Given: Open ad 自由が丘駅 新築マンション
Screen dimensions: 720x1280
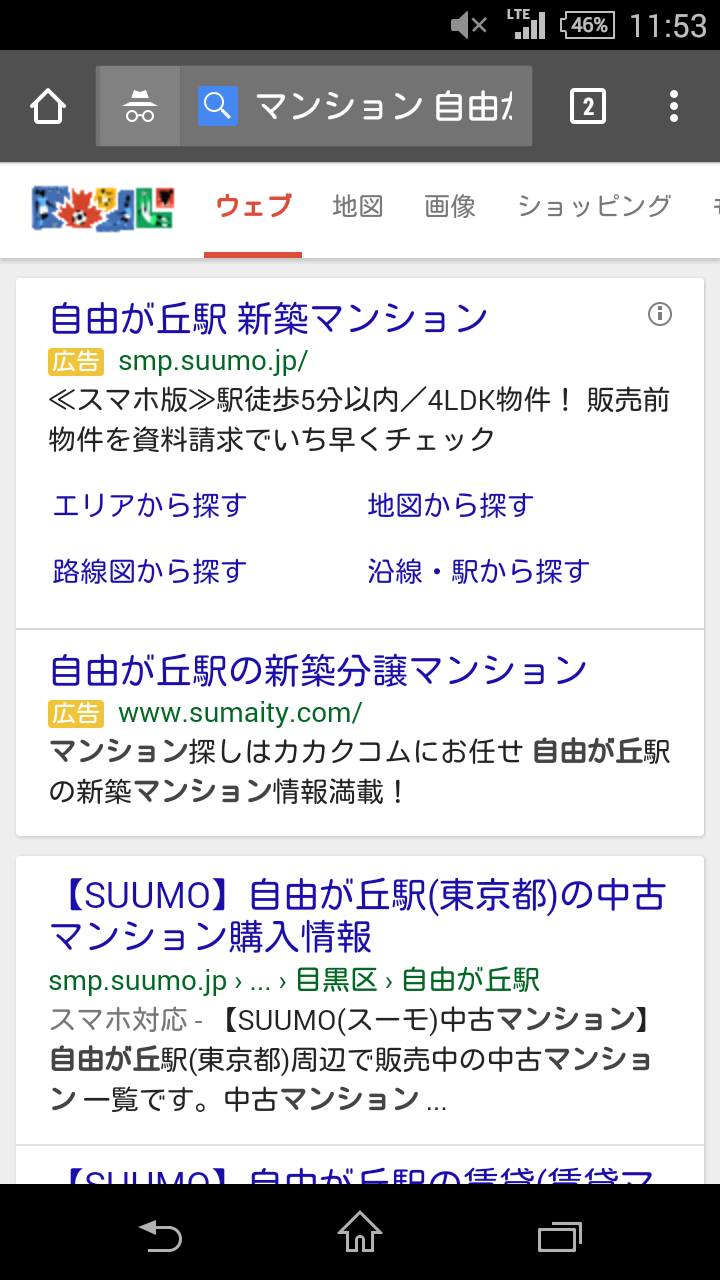Looking at the screenshot, I should 269,319.
